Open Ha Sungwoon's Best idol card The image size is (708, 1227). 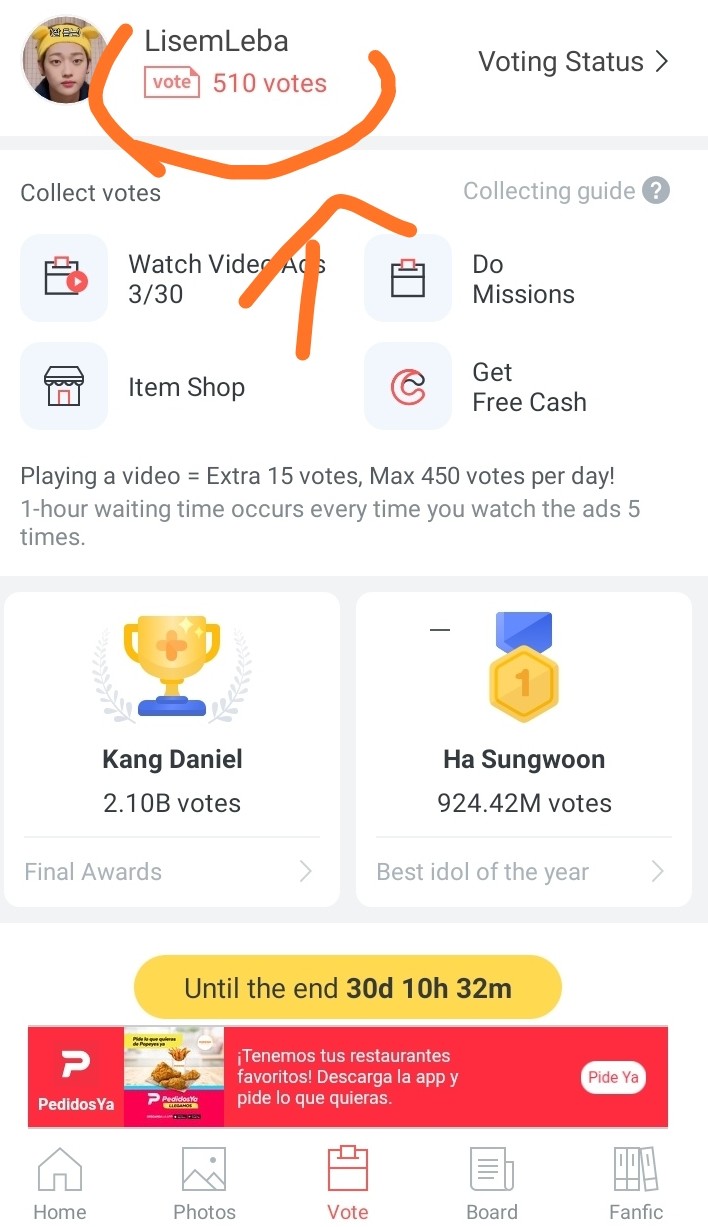523,748
